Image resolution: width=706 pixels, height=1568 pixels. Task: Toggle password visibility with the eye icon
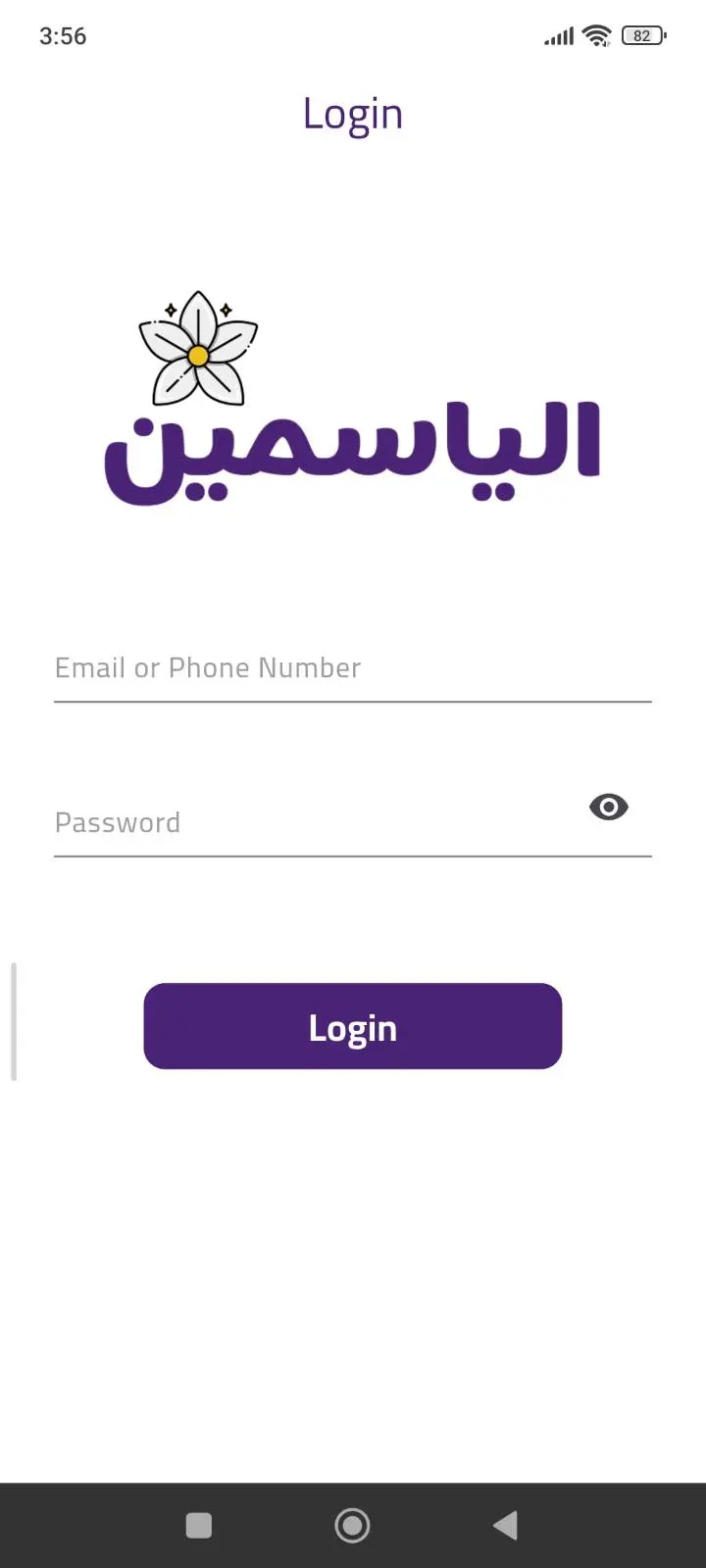608,807
